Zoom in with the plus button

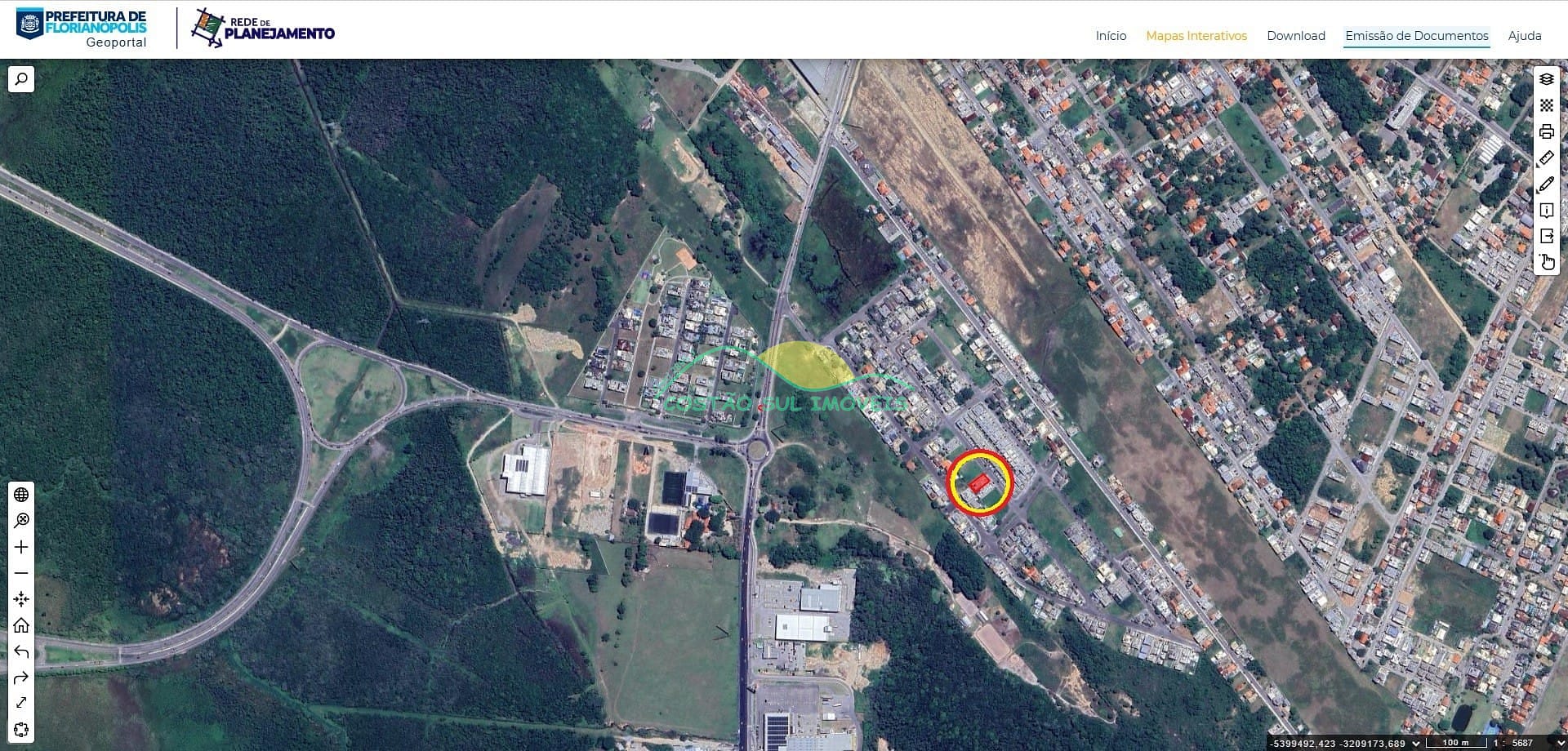pos(21,547)
